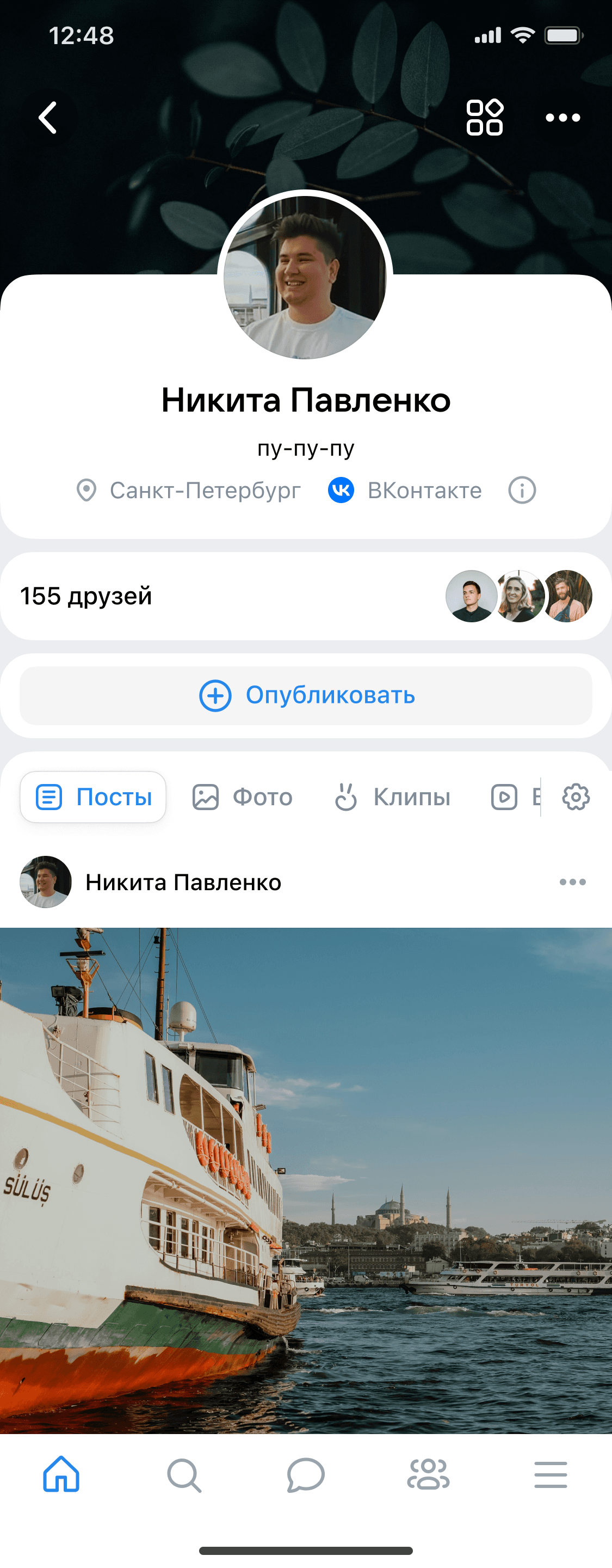Tap the ВКонтакте workplace link
This screenshot has width=612, height=1568.
click(405, 490)
